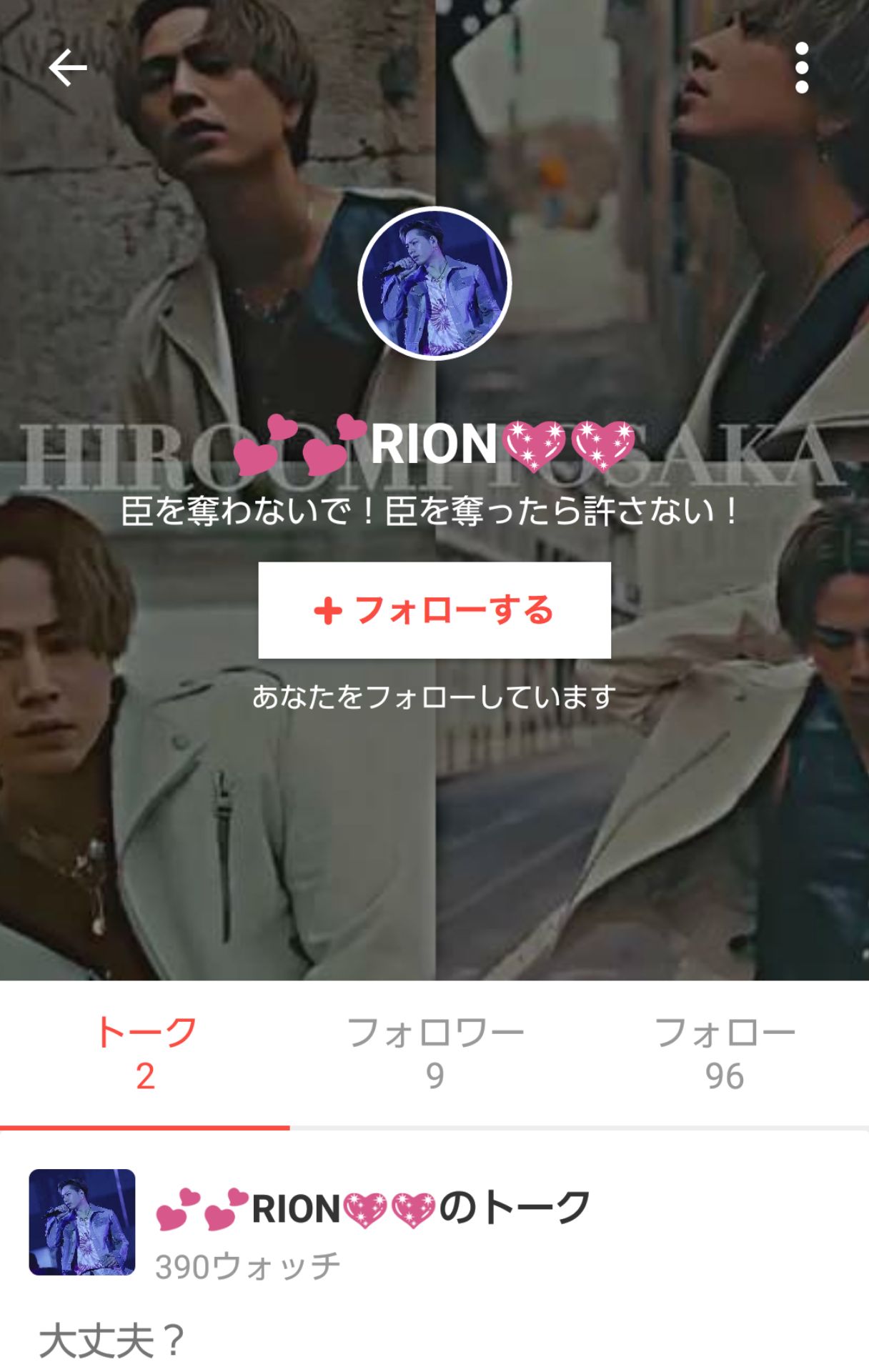
Task: View the circular profile picture
Action: [434, 284]
